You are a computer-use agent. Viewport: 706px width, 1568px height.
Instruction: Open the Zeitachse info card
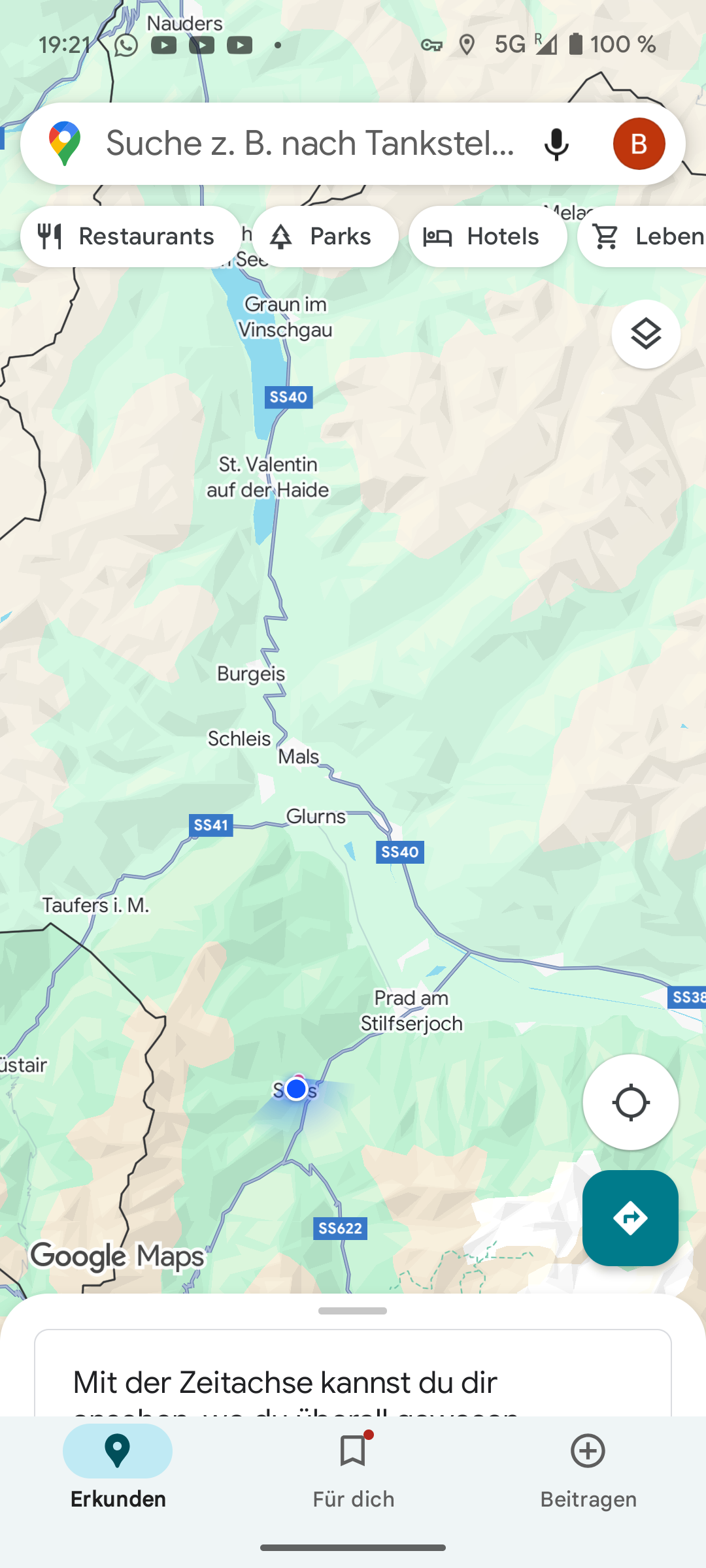click(x=353, y=1373)
